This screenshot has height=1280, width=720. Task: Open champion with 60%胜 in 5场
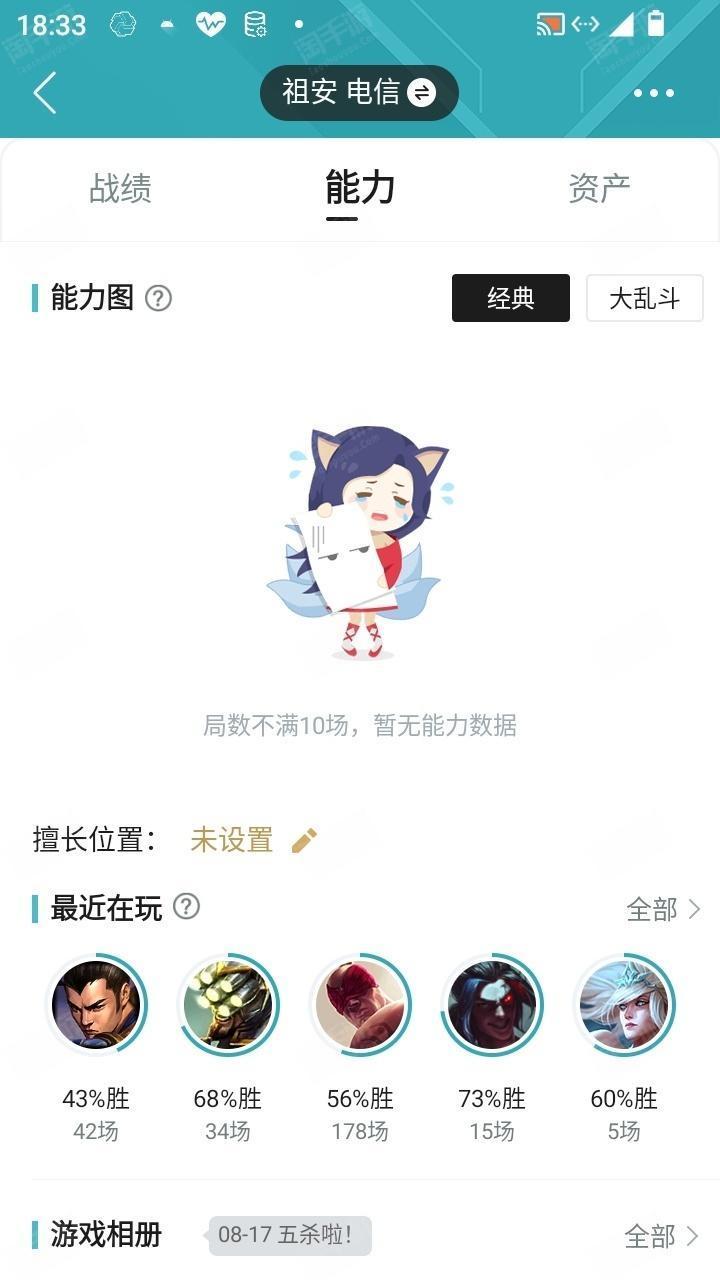pyautogui.click(x=624, y=1004)
